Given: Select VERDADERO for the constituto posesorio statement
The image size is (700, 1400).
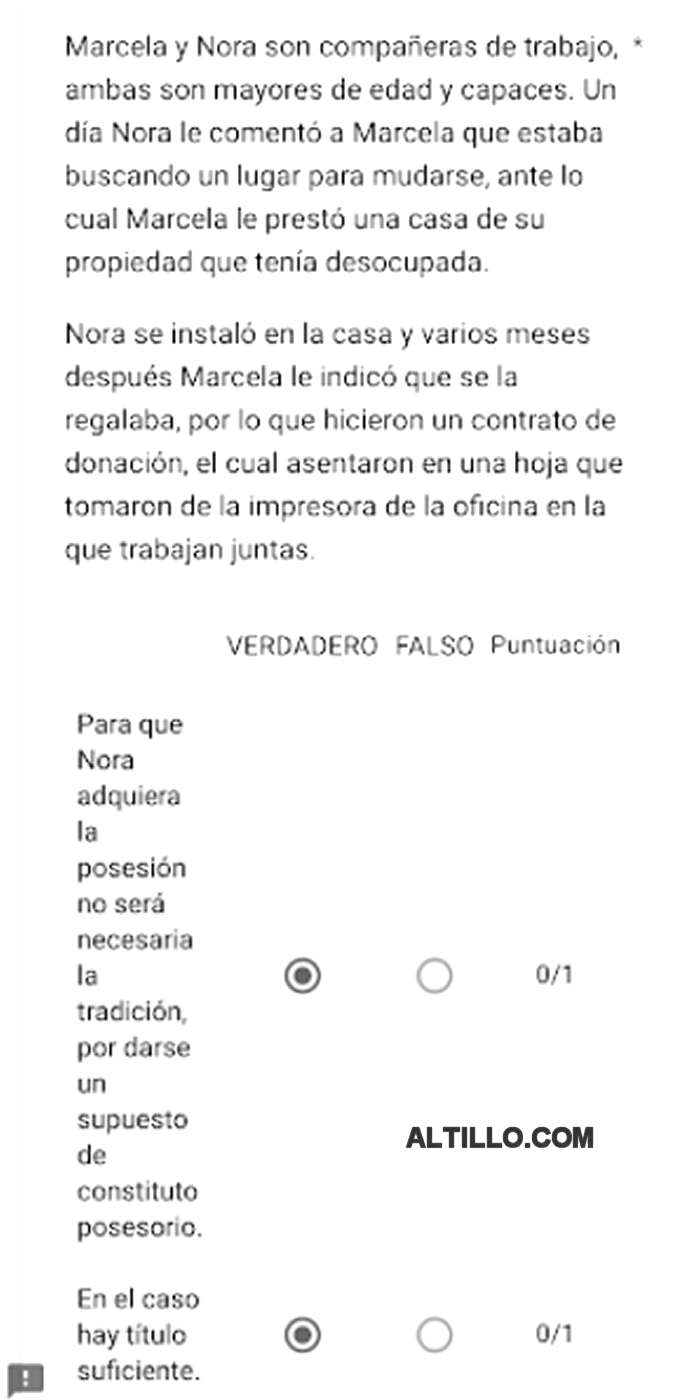Looking at the screenshot, I should 303,976.
